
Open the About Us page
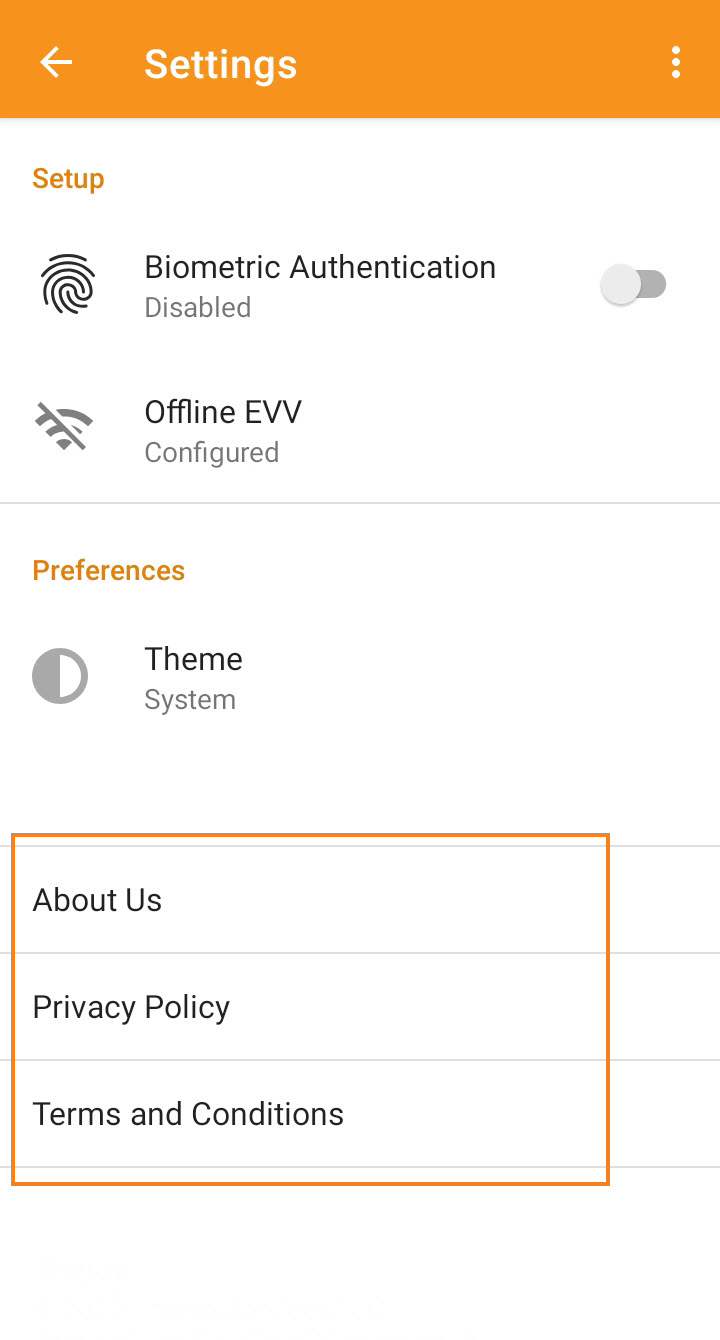point(97,900)
